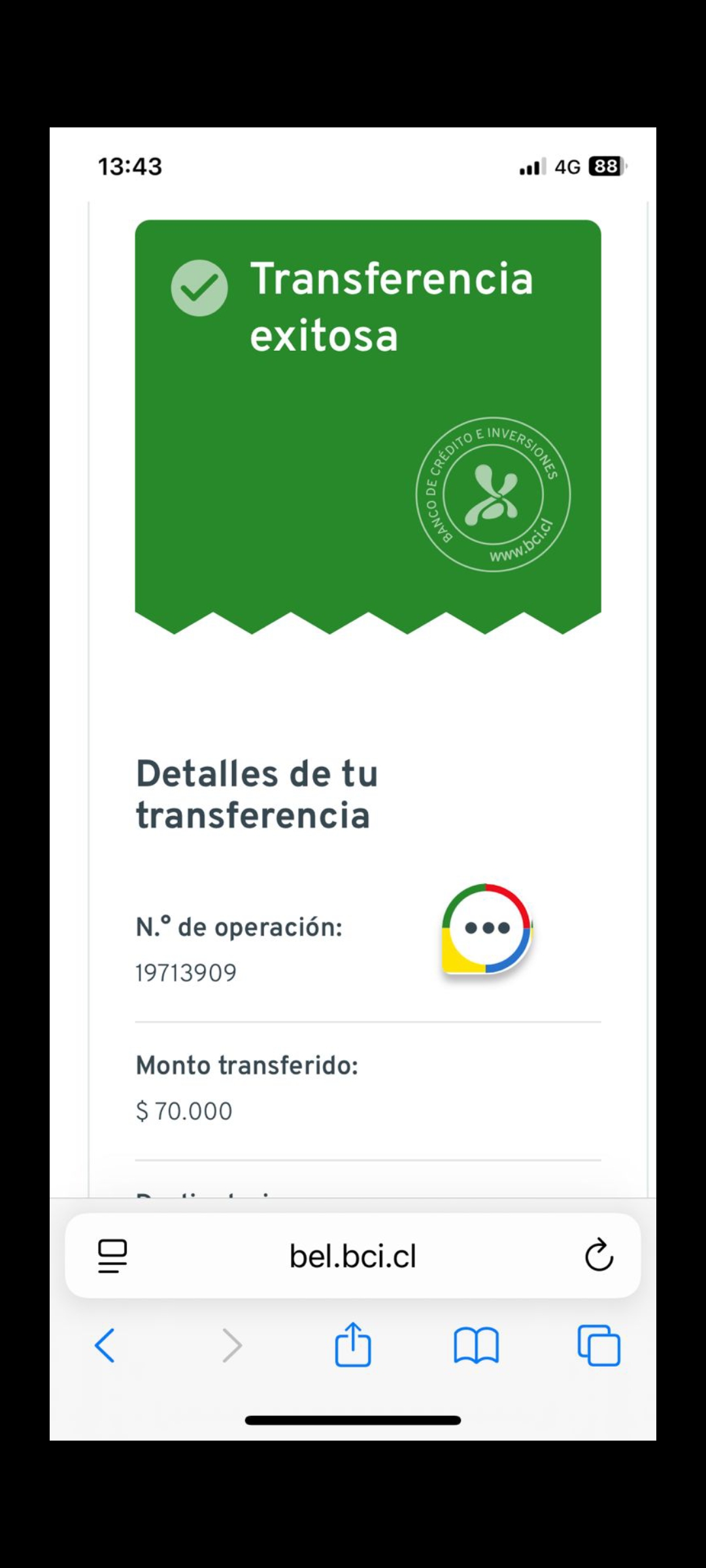Screen dimensions: 706x1568
Task: Reload the current page
Action: 598,1255
